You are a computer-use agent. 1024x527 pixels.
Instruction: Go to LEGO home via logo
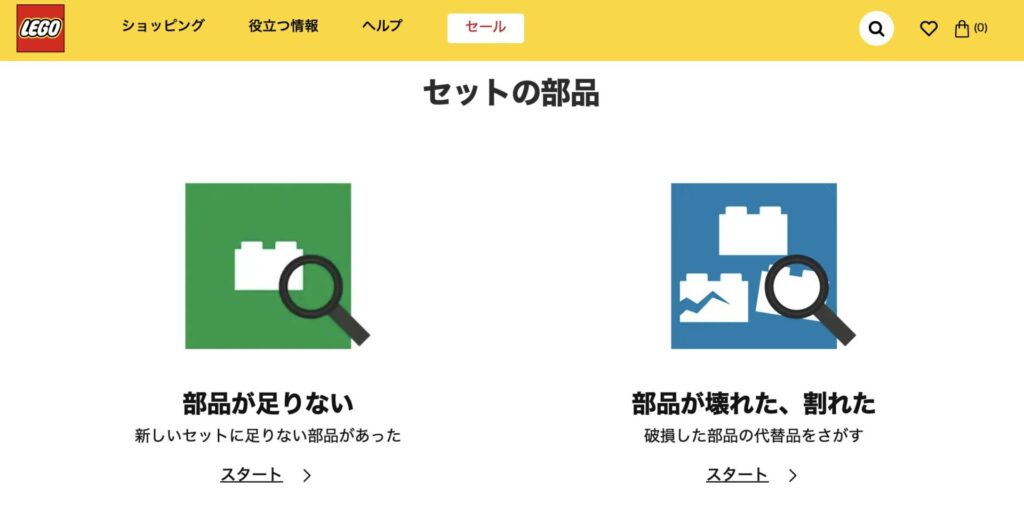pos(40,28)
